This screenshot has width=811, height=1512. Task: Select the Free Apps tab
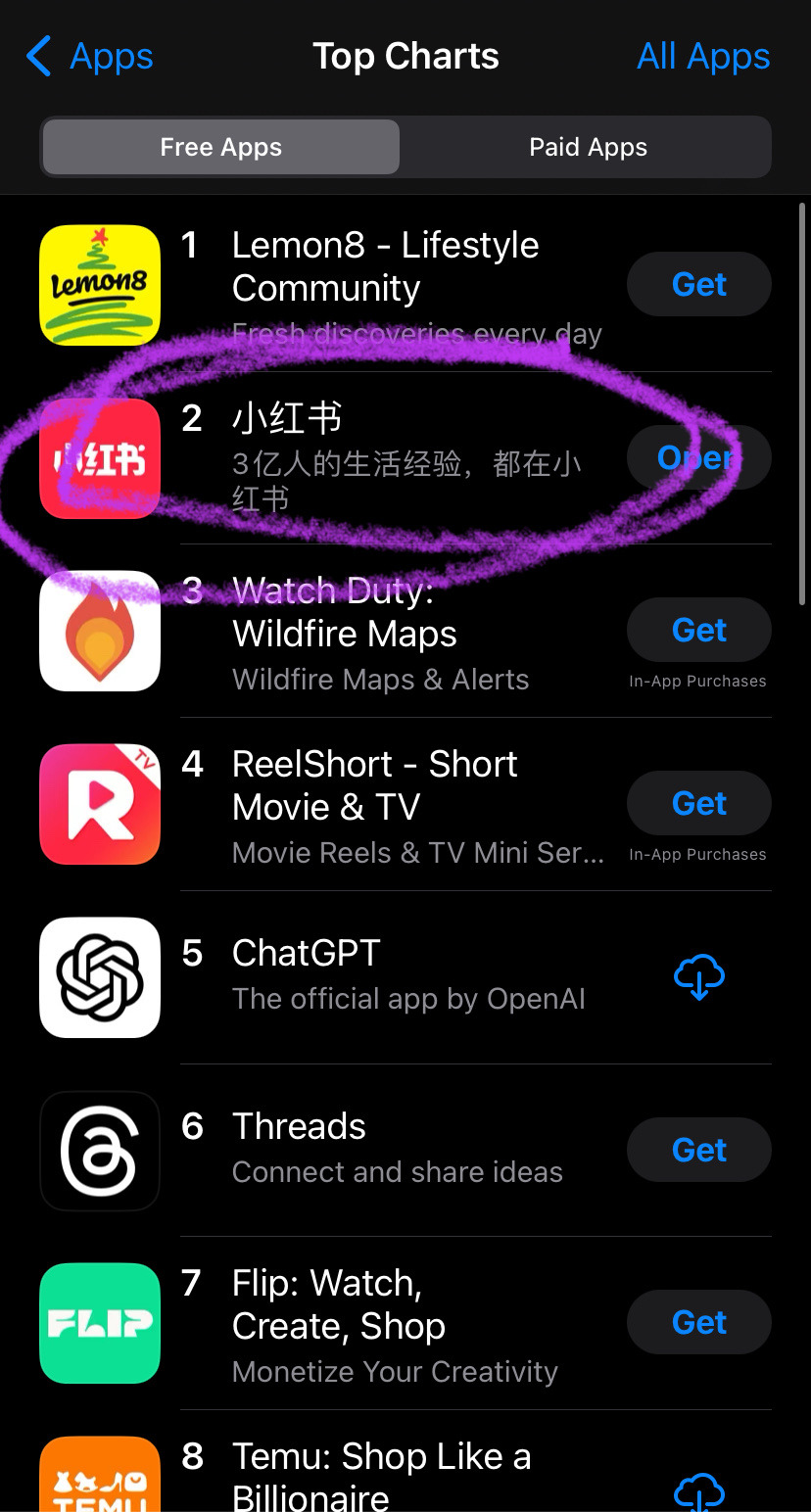tap(221, 147)
